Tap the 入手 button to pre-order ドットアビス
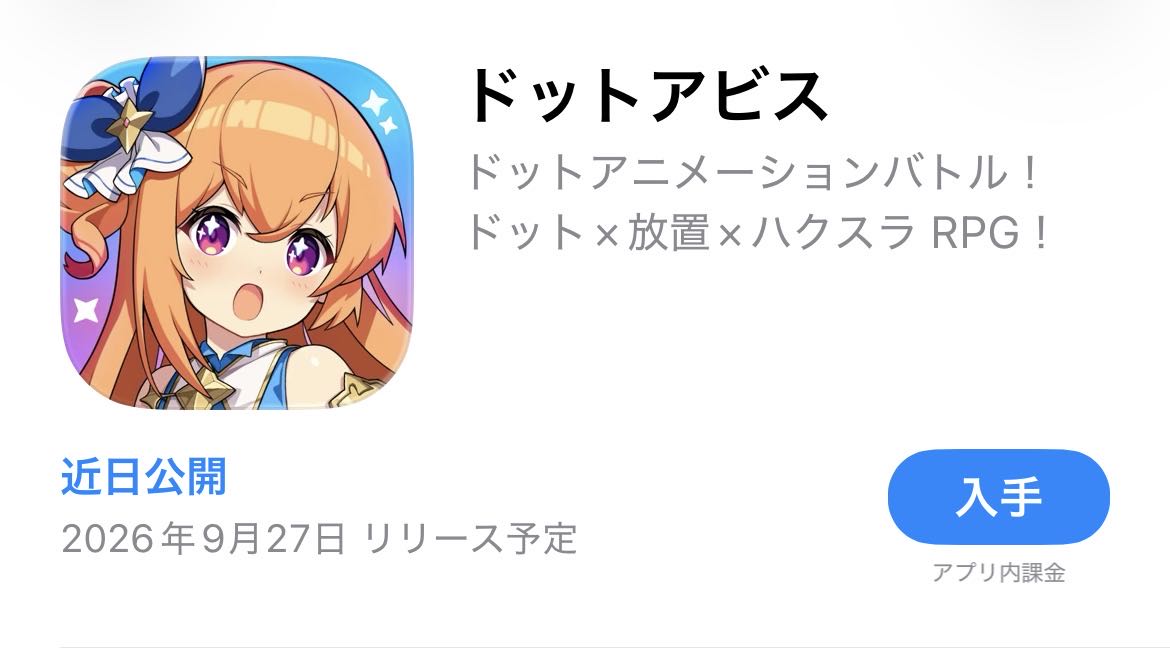 [x=998, y=497]
